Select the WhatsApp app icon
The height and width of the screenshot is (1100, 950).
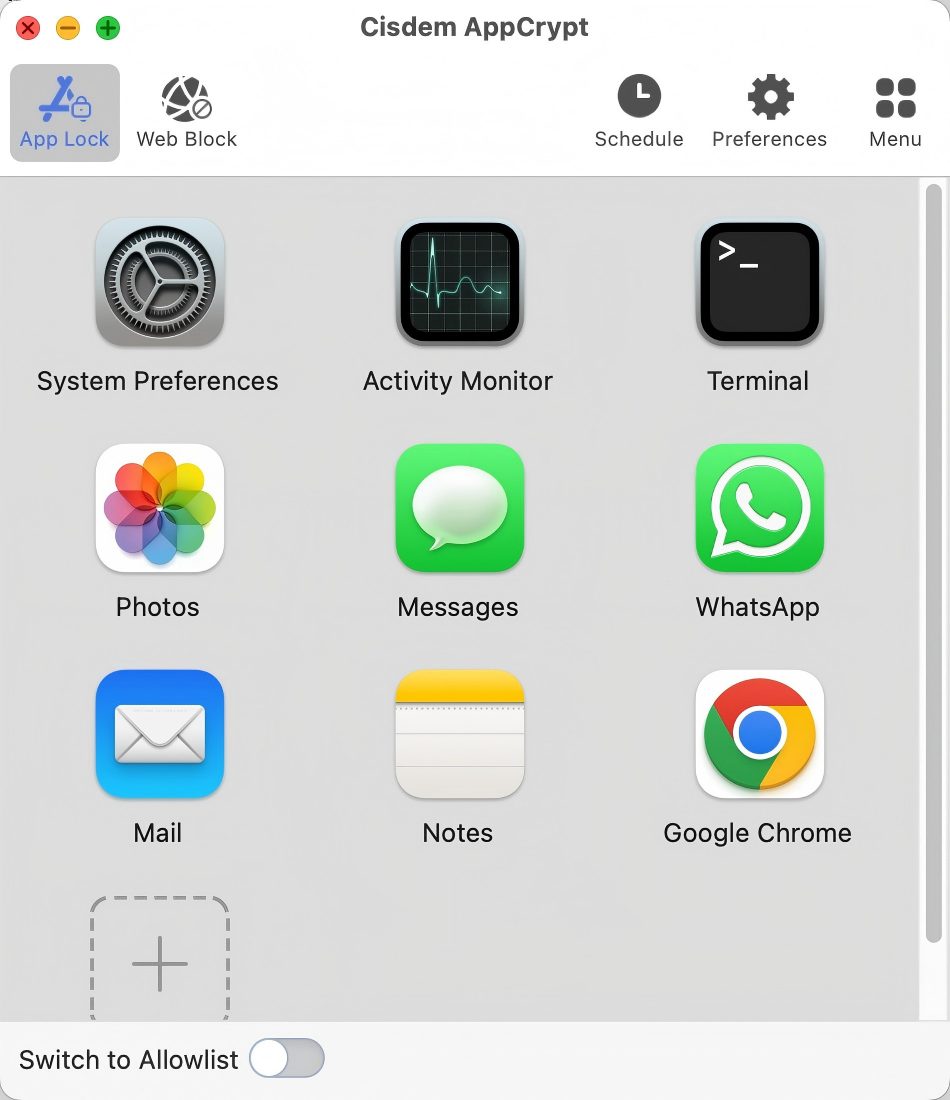759,508
